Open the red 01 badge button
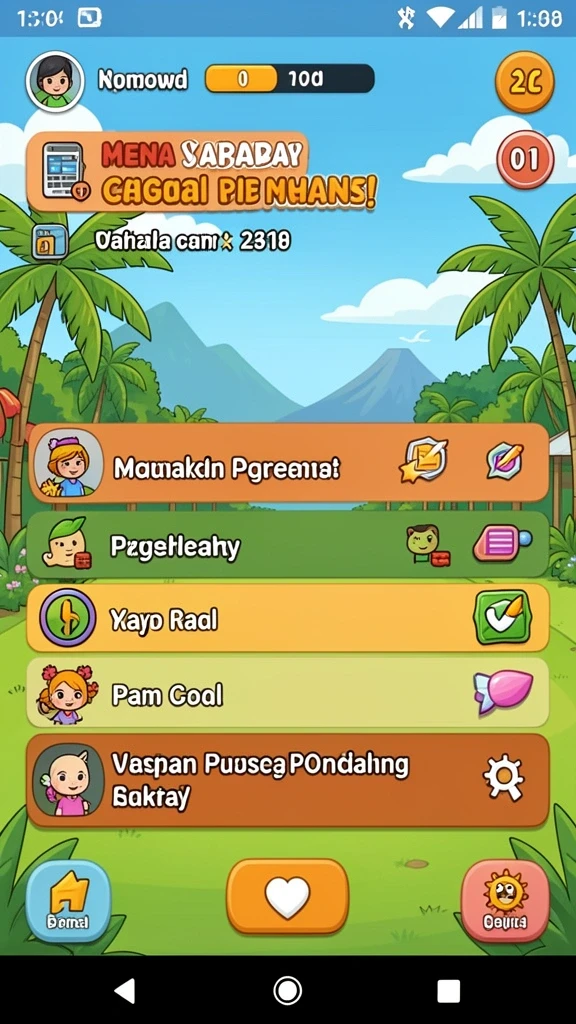Screen dimensions: 576x1024 click(524, 159)
